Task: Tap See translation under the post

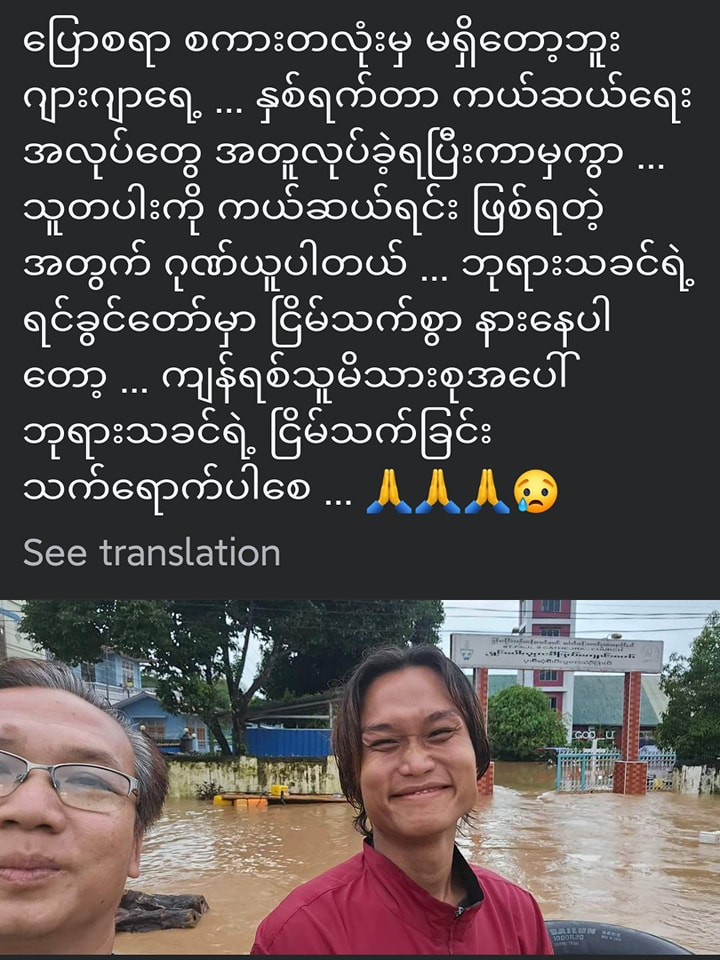Action: coord(152,553)
